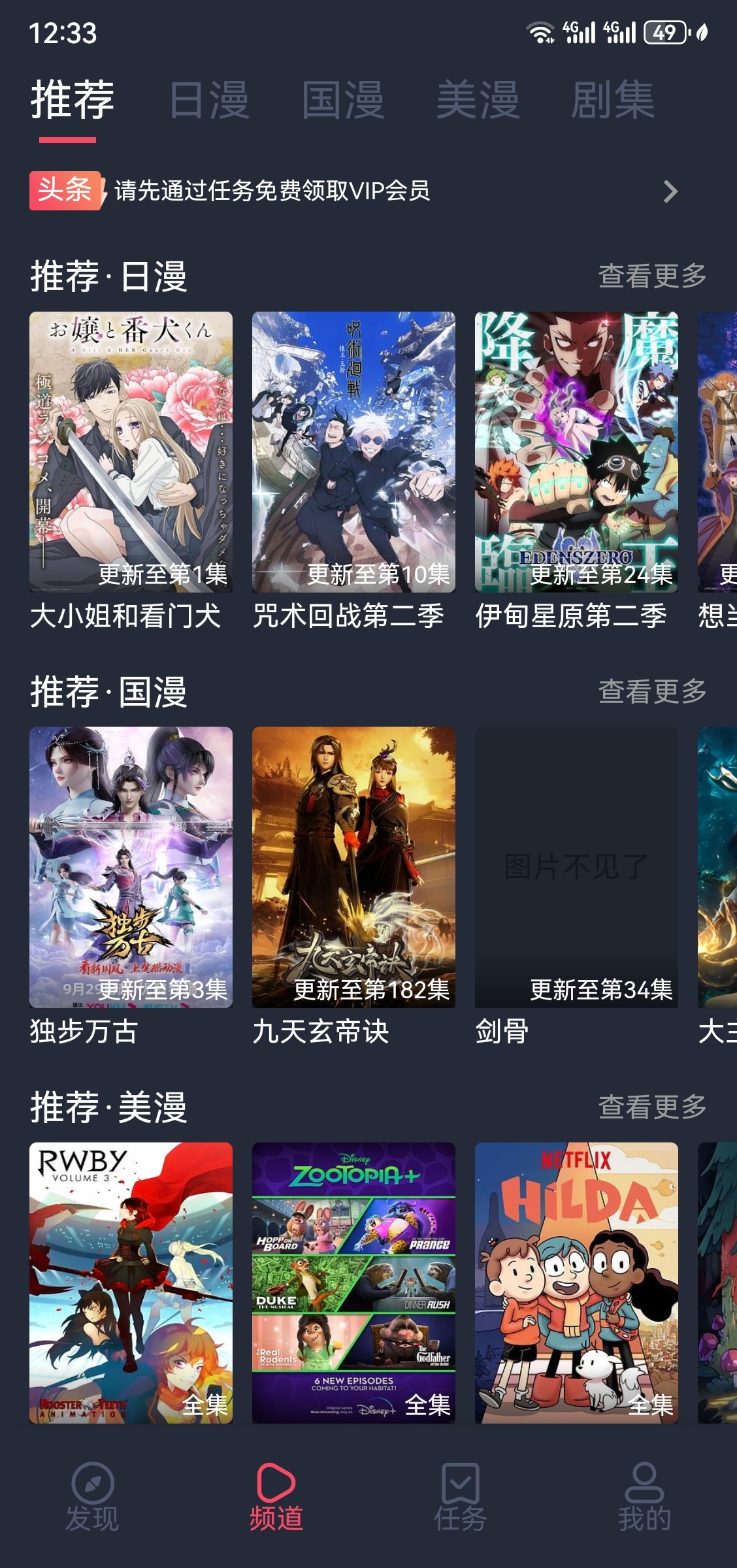
Task: Switch to the 国漫 tab
Action: [342, 98]
